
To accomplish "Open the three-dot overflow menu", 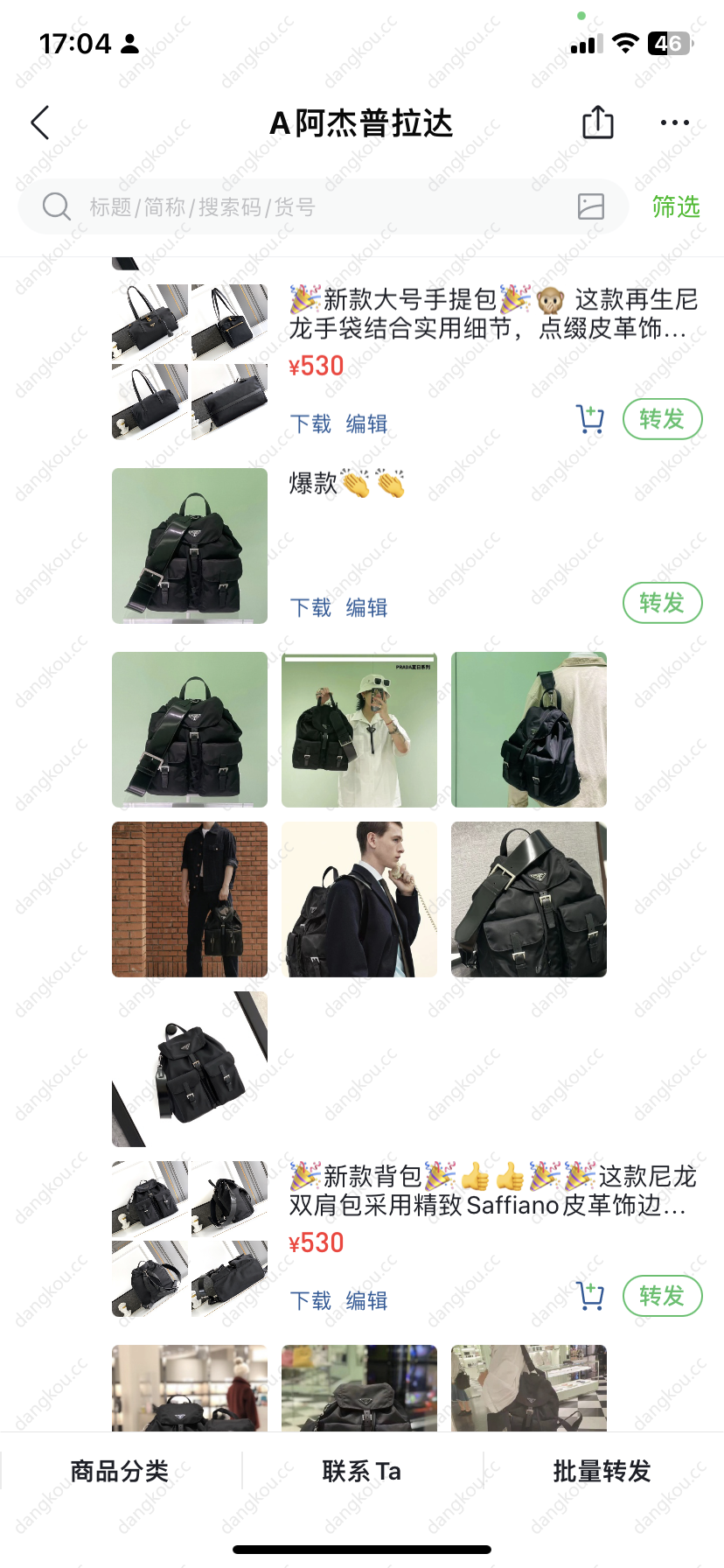I will (674, 123).
